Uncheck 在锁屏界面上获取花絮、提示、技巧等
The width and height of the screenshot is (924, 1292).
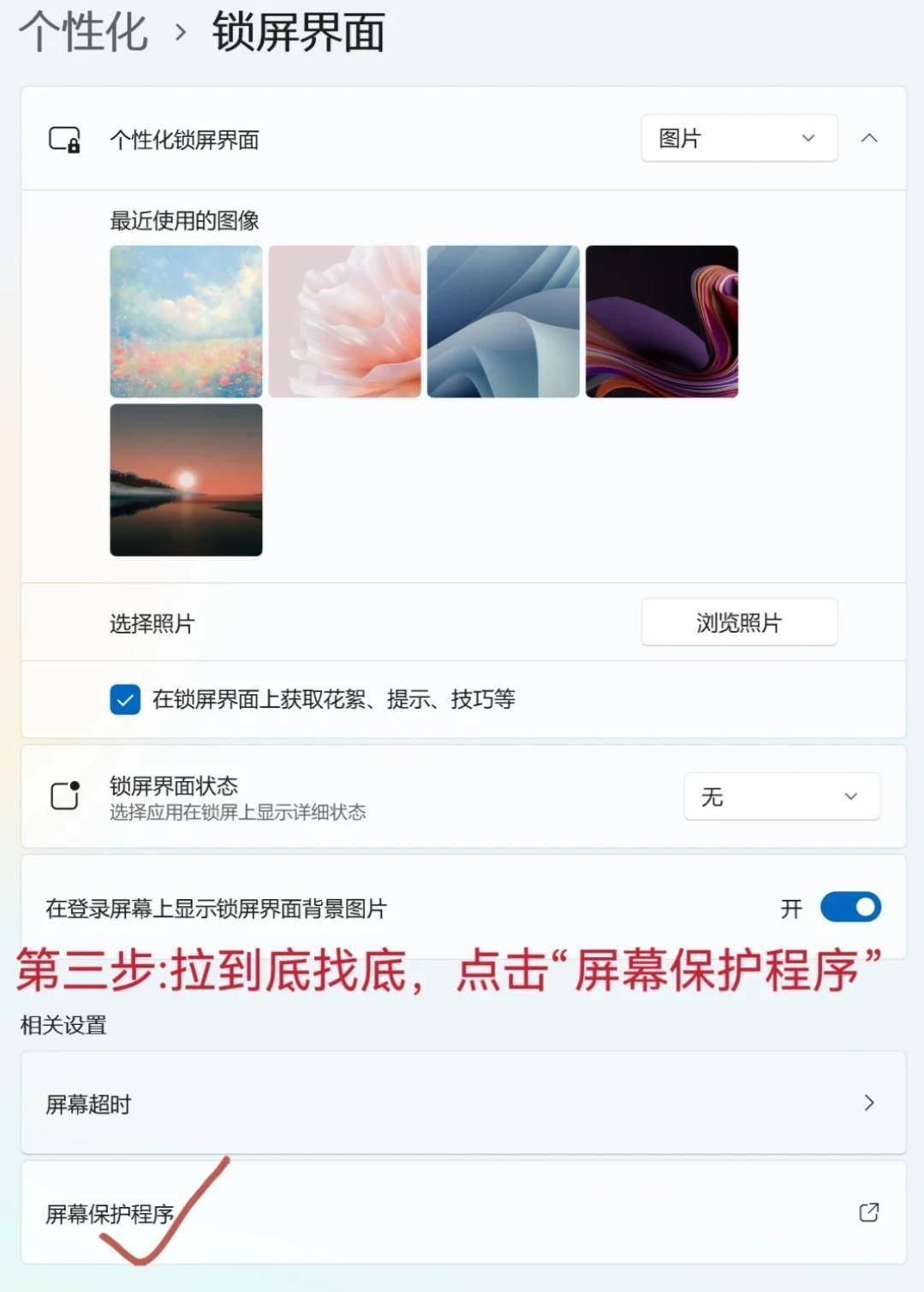(124, 700)
